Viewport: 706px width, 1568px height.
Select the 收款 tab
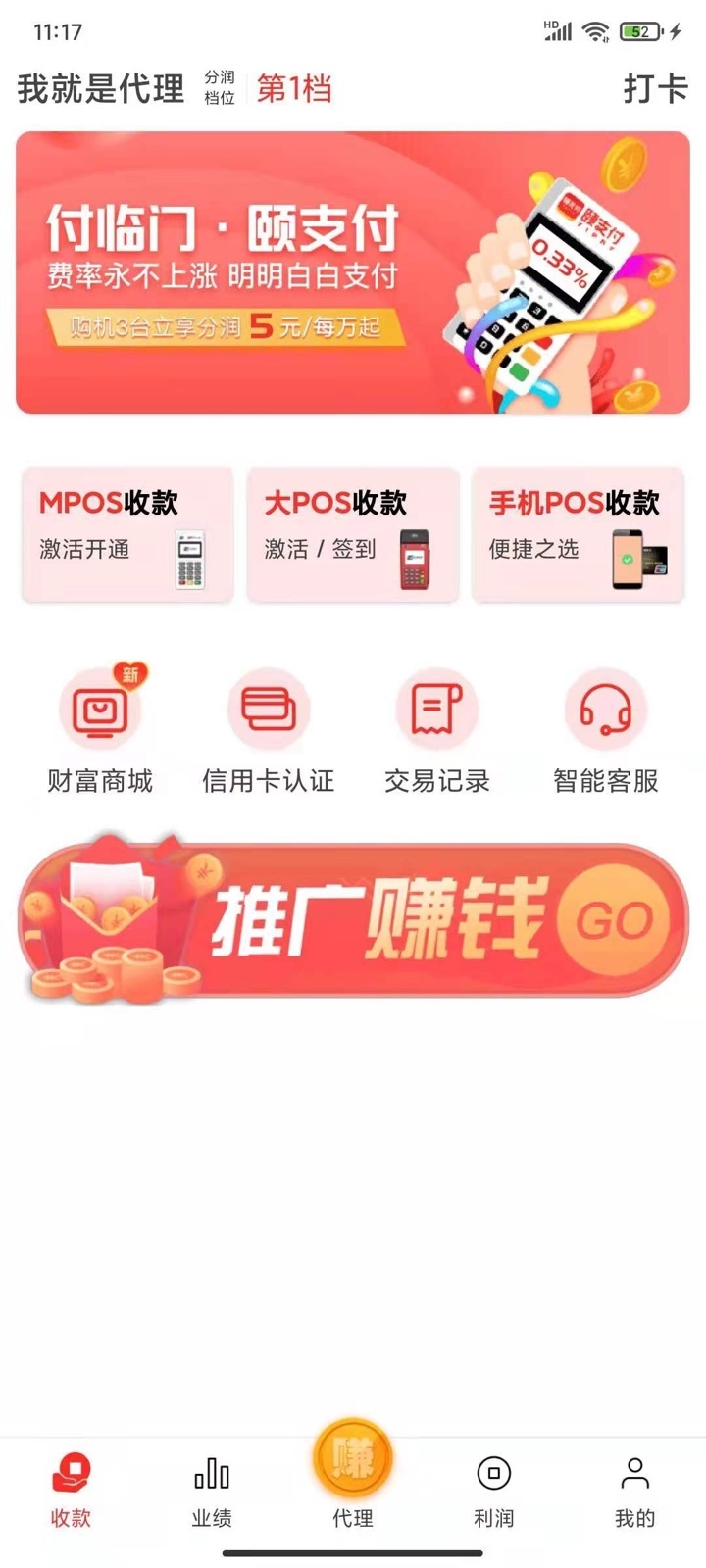[71, 1493]
